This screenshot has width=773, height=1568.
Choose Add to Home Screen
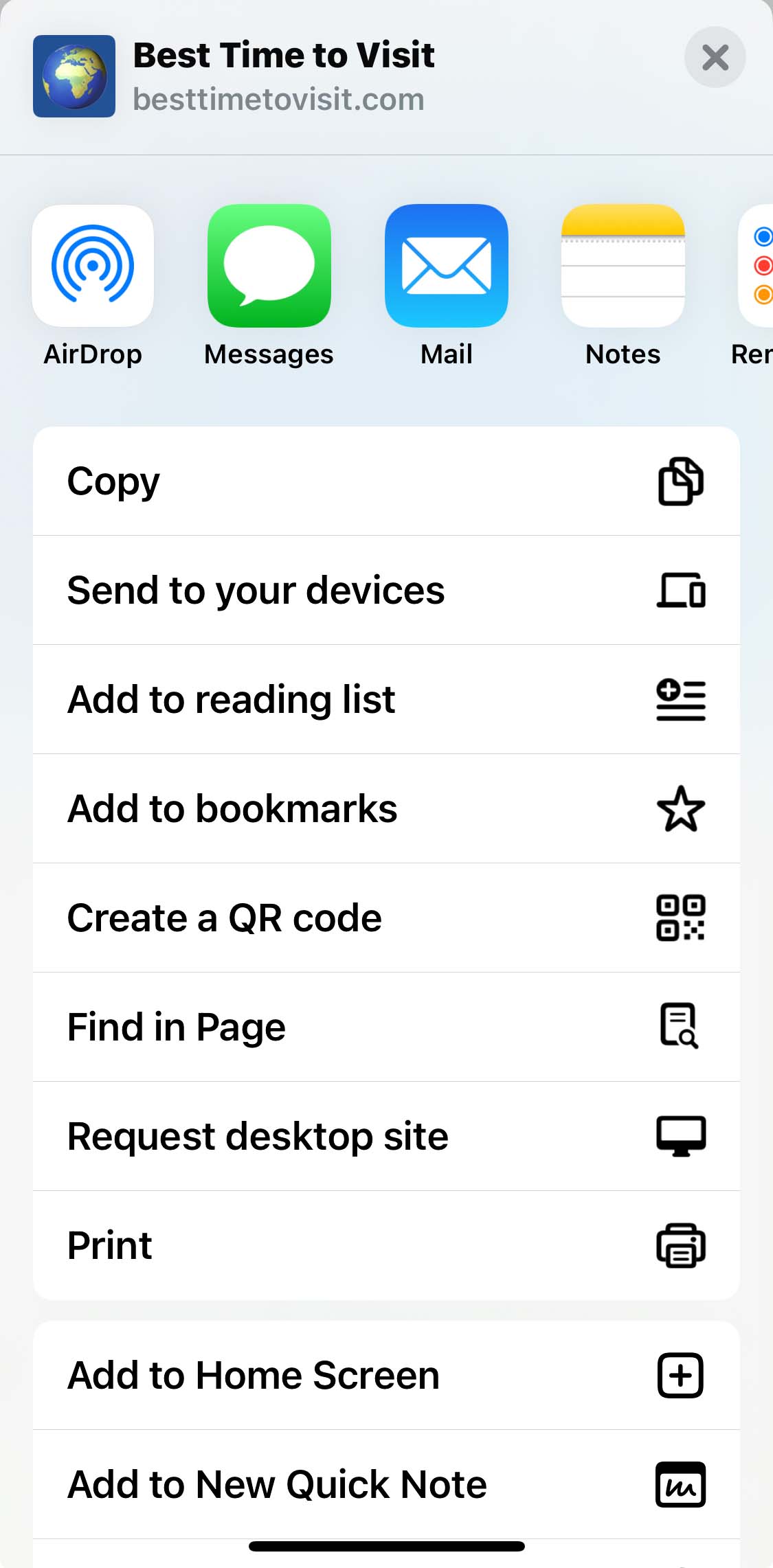(386, 1375)
